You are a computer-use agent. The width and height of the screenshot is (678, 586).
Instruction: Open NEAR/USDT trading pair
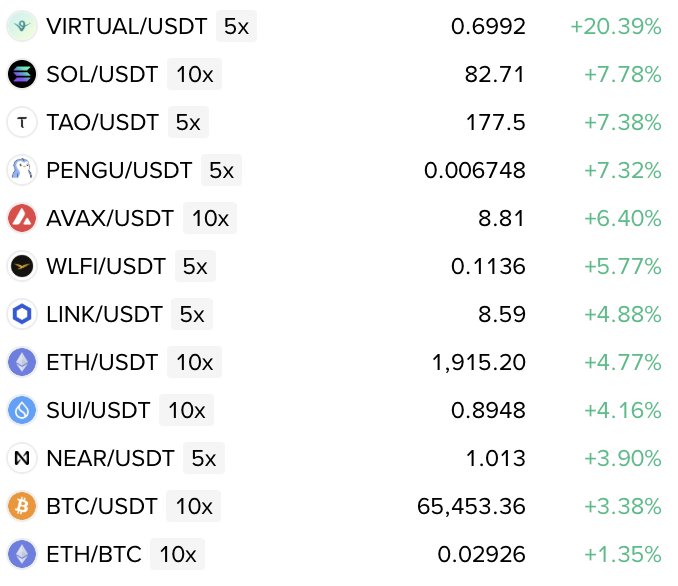pyautogui.click(x=110, y=458)
